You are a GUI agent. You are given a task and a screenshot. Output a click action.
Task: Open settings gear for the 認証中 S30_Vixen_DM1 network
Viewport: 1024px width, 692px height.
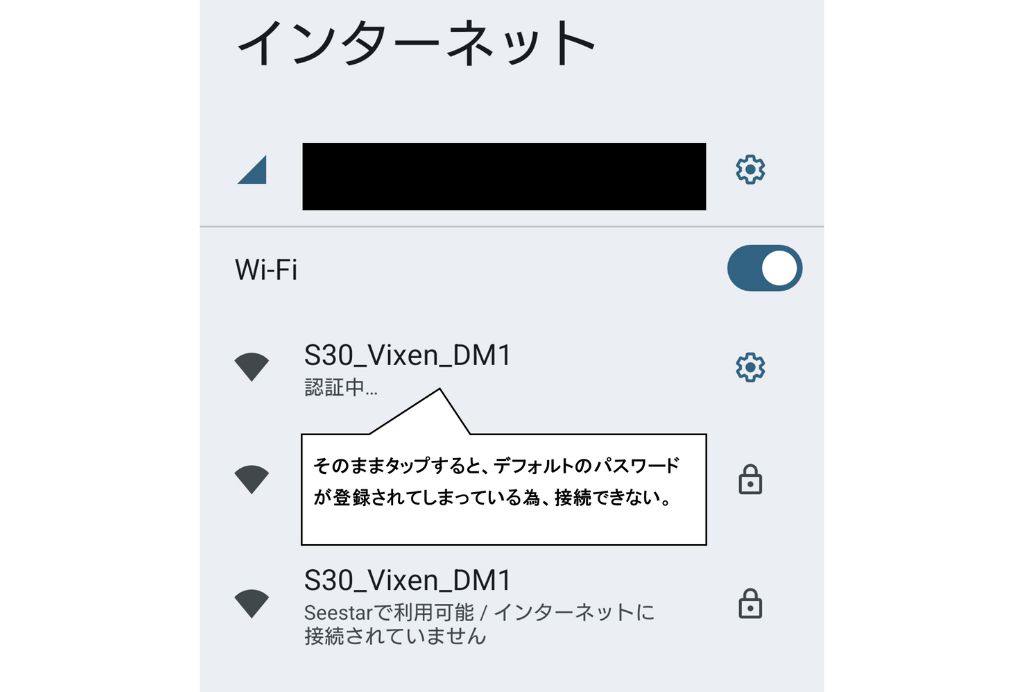pos(750,368)
